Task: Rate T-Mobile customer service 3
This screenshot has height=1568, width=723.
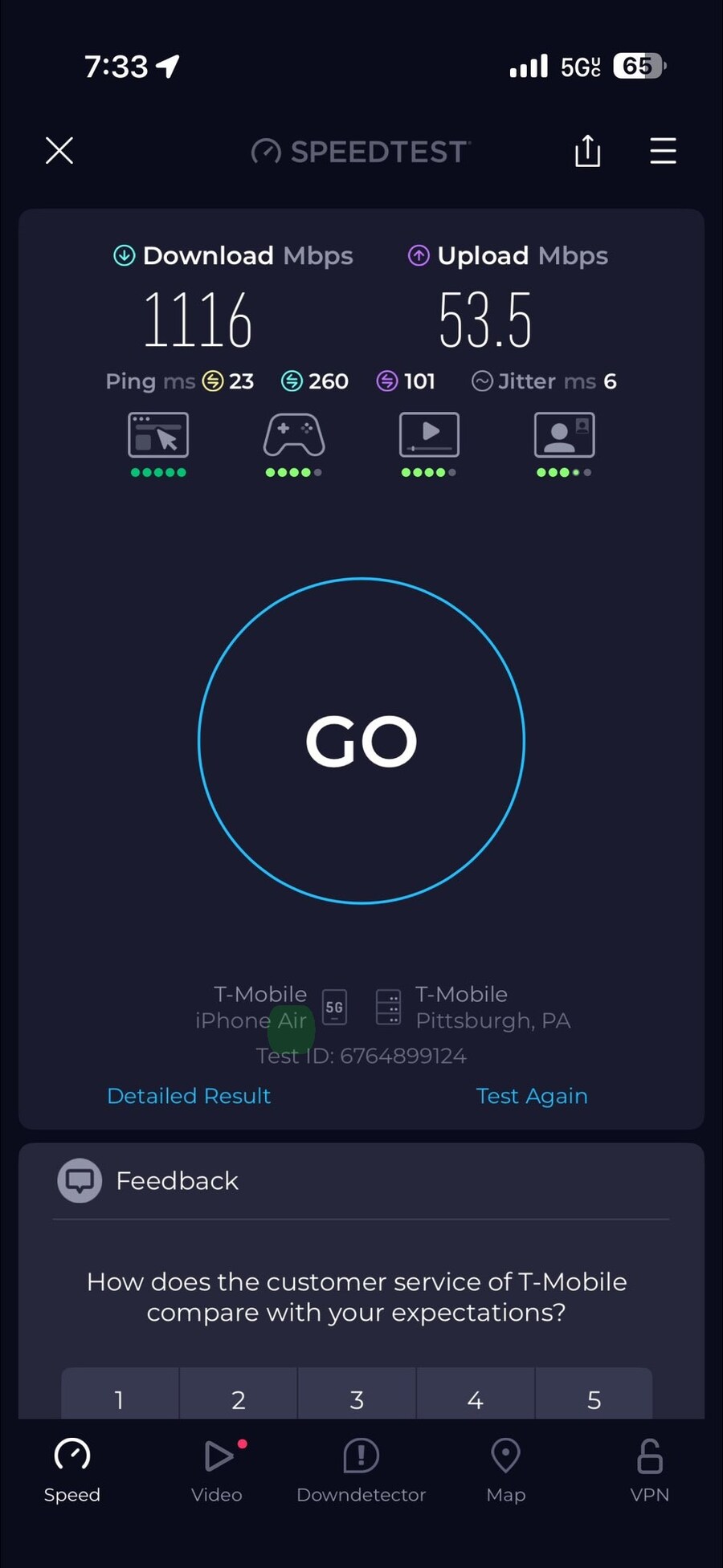Action: tap(357, 1399)
